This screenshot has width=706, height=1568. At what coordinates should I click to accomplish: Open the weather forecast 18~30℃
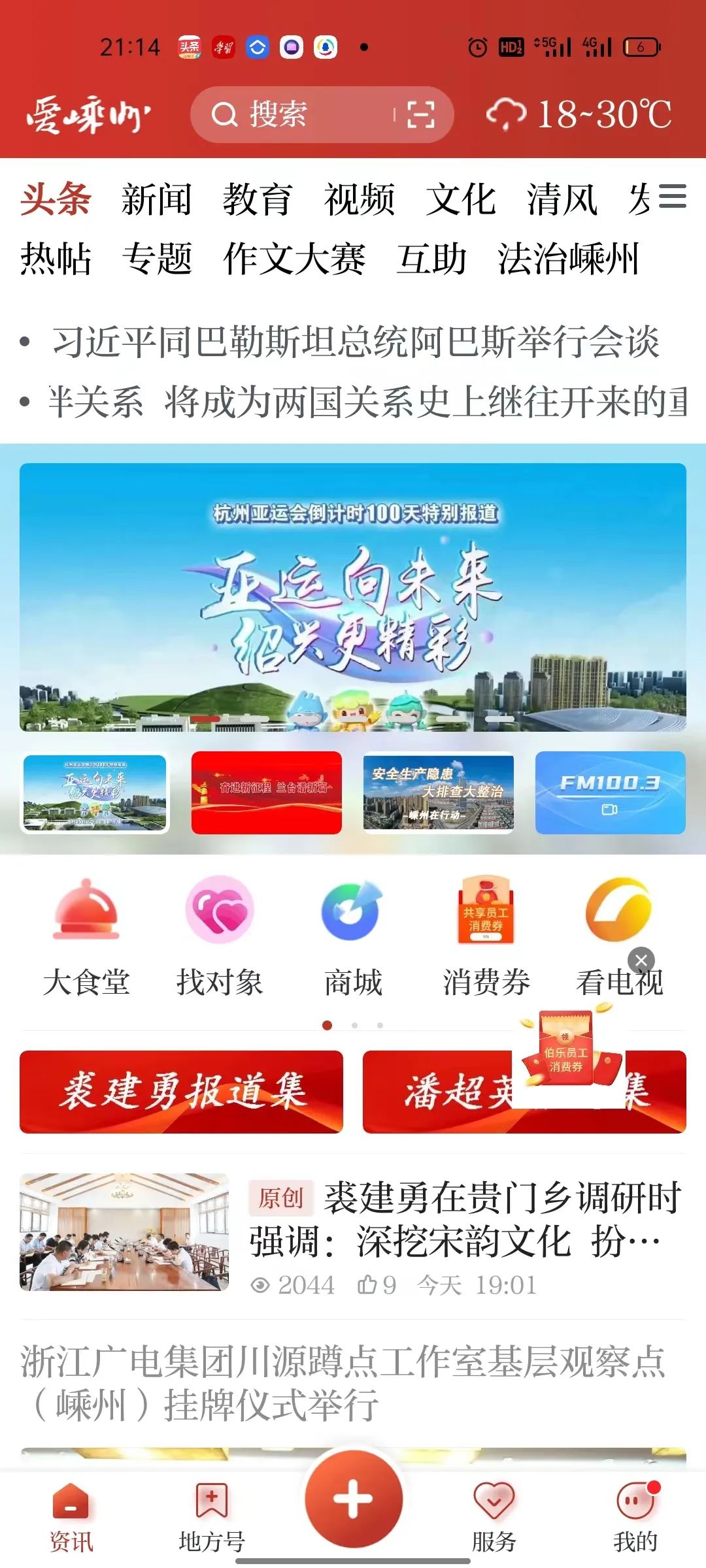(579, 115)
